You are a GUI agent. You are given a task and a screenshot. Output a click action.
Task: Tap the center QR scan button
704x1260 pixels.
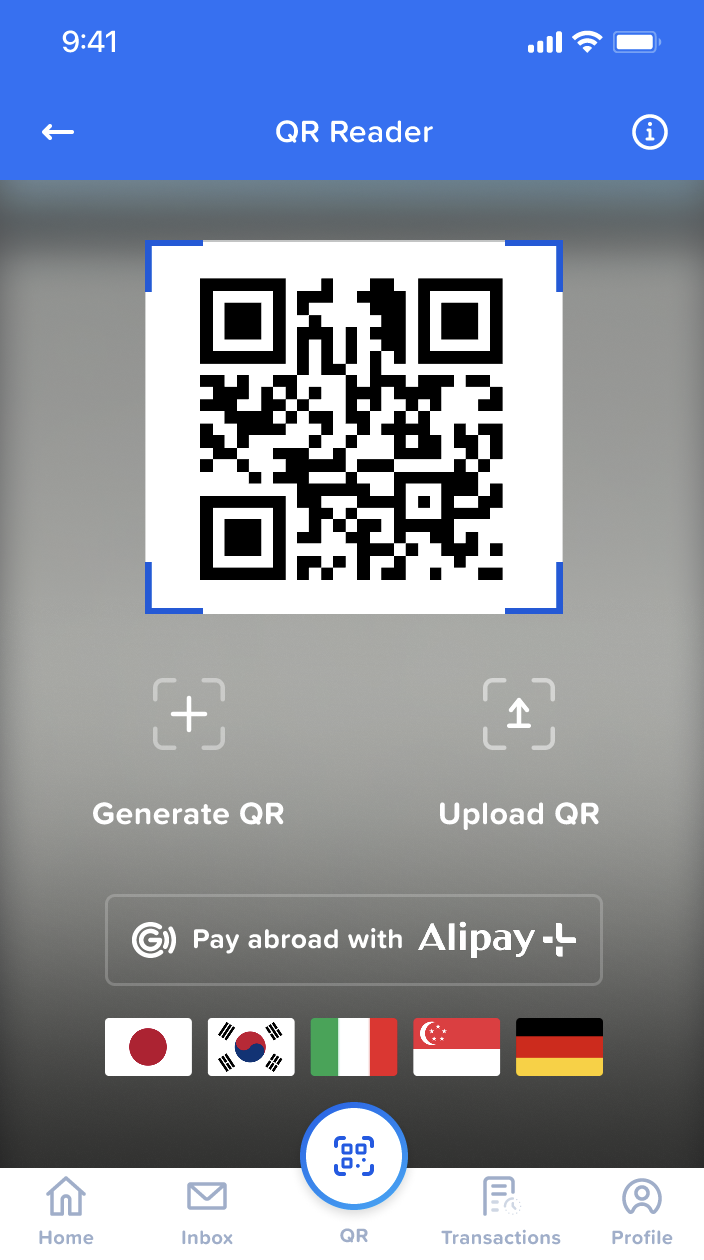(x=354, y=1157)
